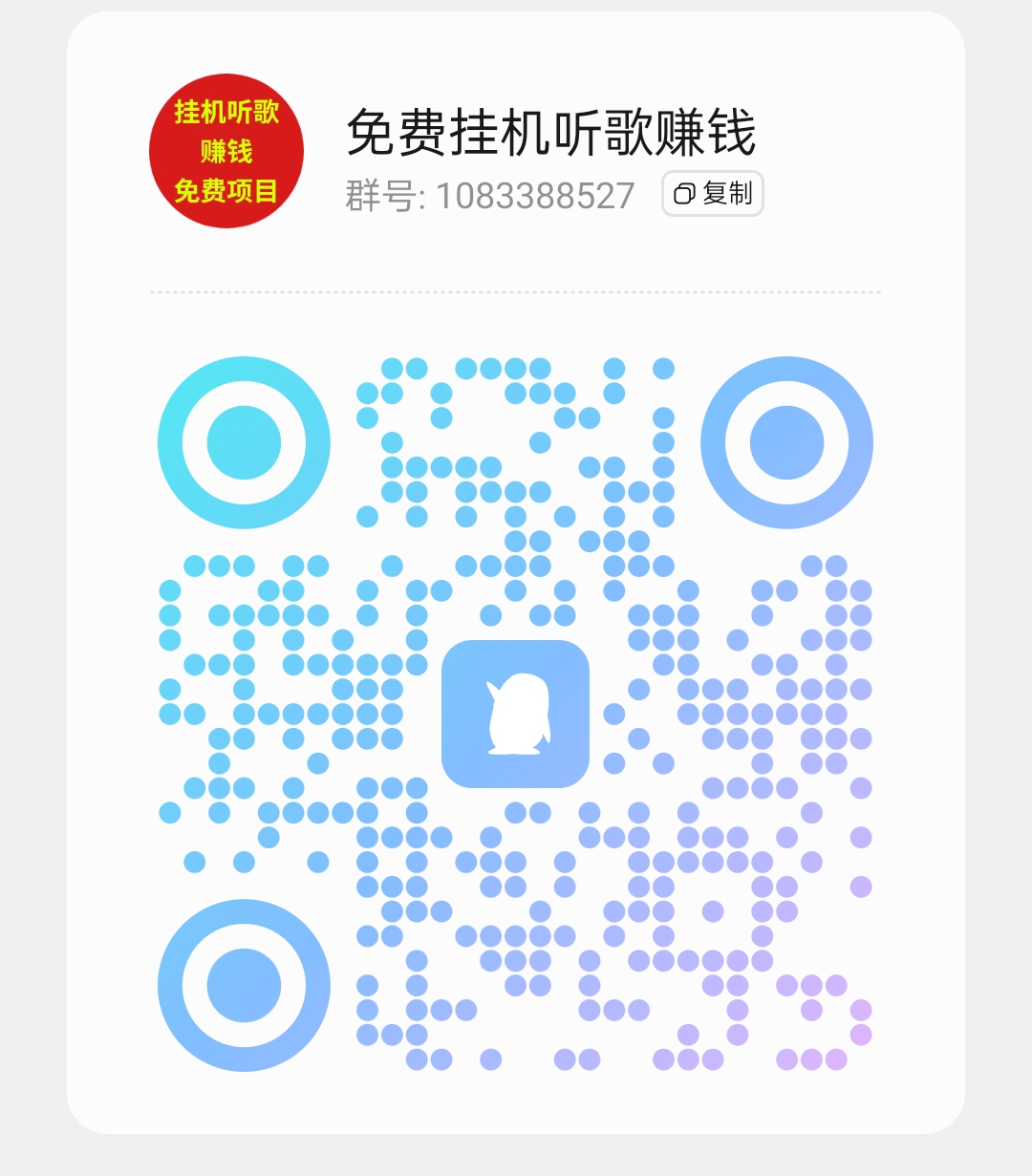Click the bottom-left QR position marker
The width and height of the screenshot is (1032, 1176).
244,985
